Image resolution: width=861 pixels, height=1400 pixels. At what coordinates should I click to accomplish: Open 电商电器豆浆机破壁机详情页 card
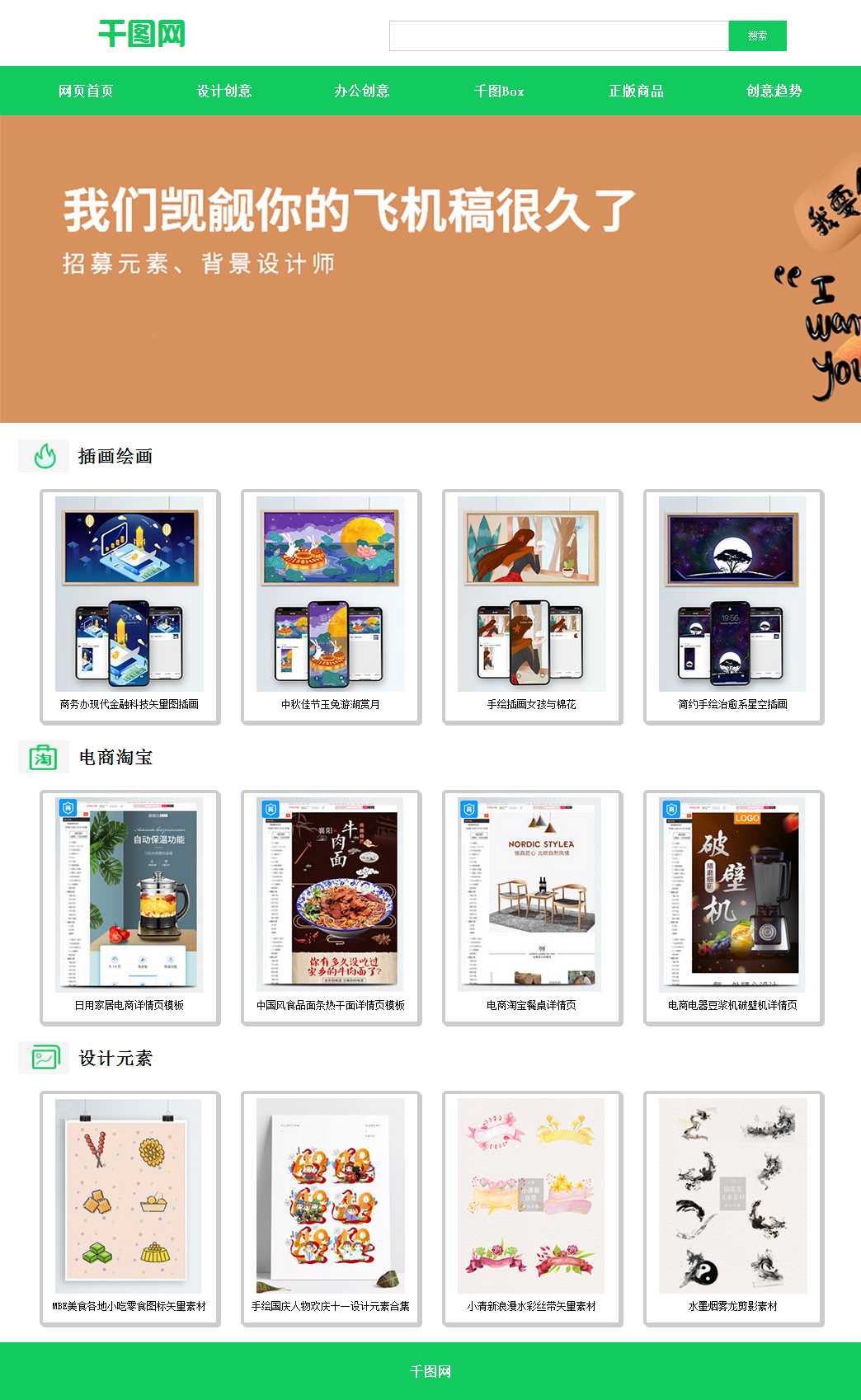[733, 908]
